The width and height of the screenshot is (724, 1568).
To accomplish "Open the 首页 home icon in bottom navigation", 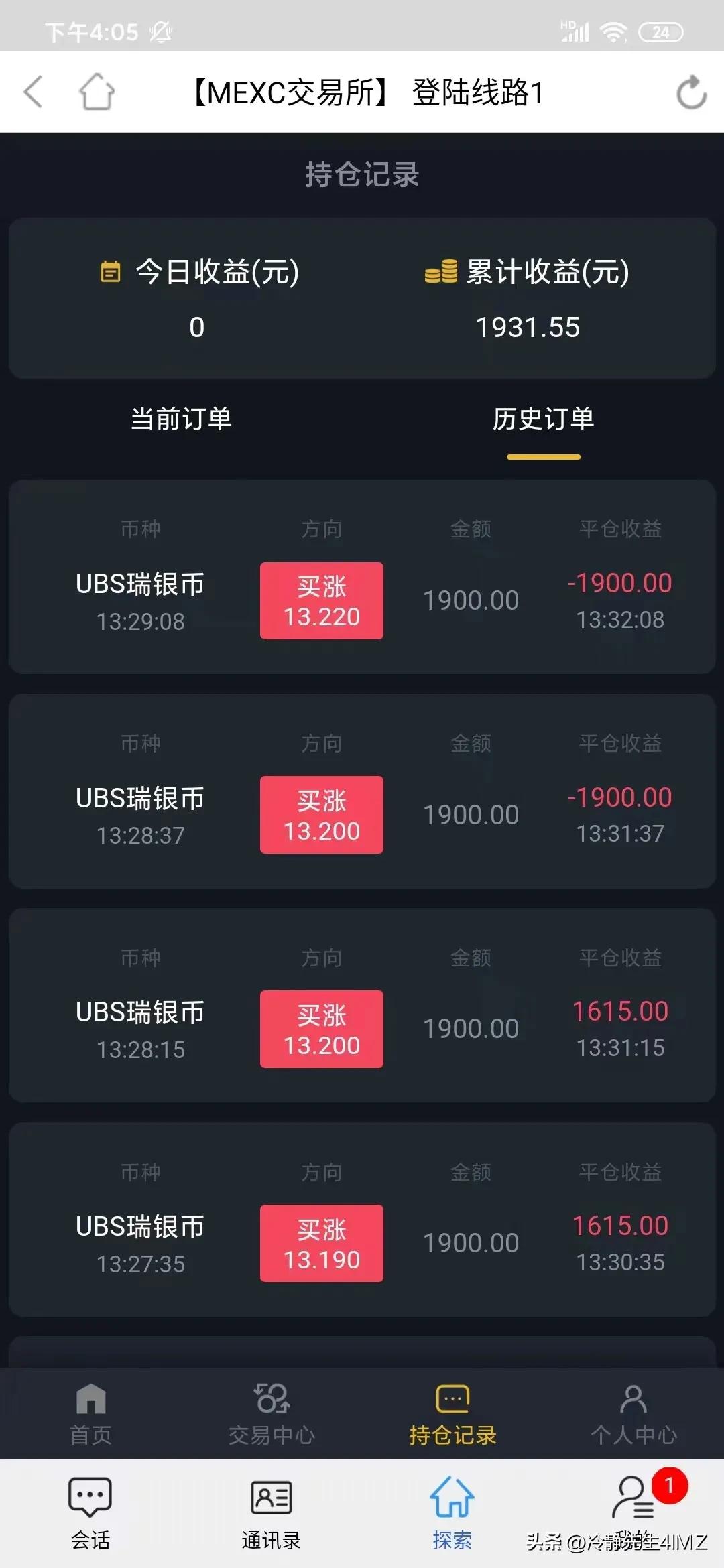I will [x=90, y=1400].
